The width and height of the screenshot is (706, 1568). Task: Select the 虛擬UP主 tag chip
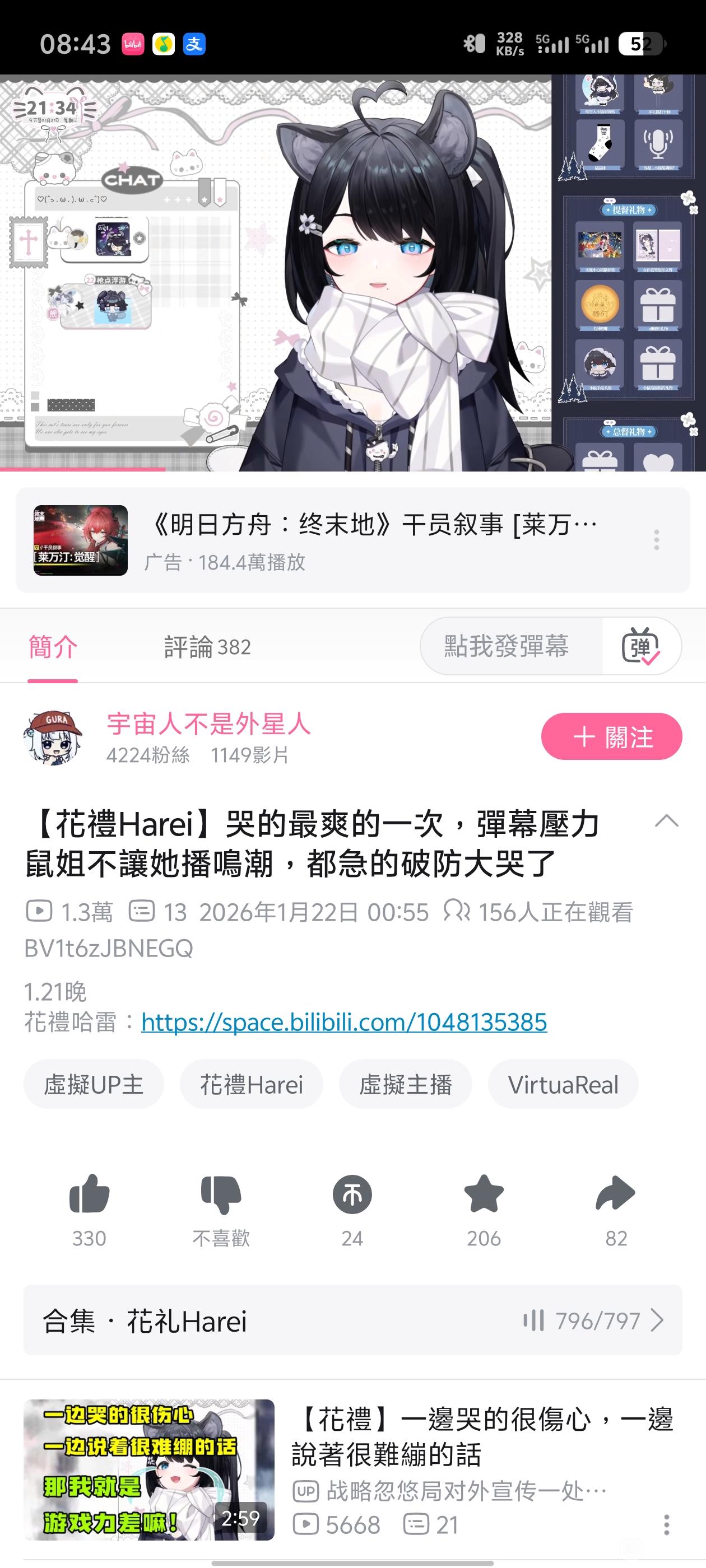pyautogui.click(x=94, y=1085)
